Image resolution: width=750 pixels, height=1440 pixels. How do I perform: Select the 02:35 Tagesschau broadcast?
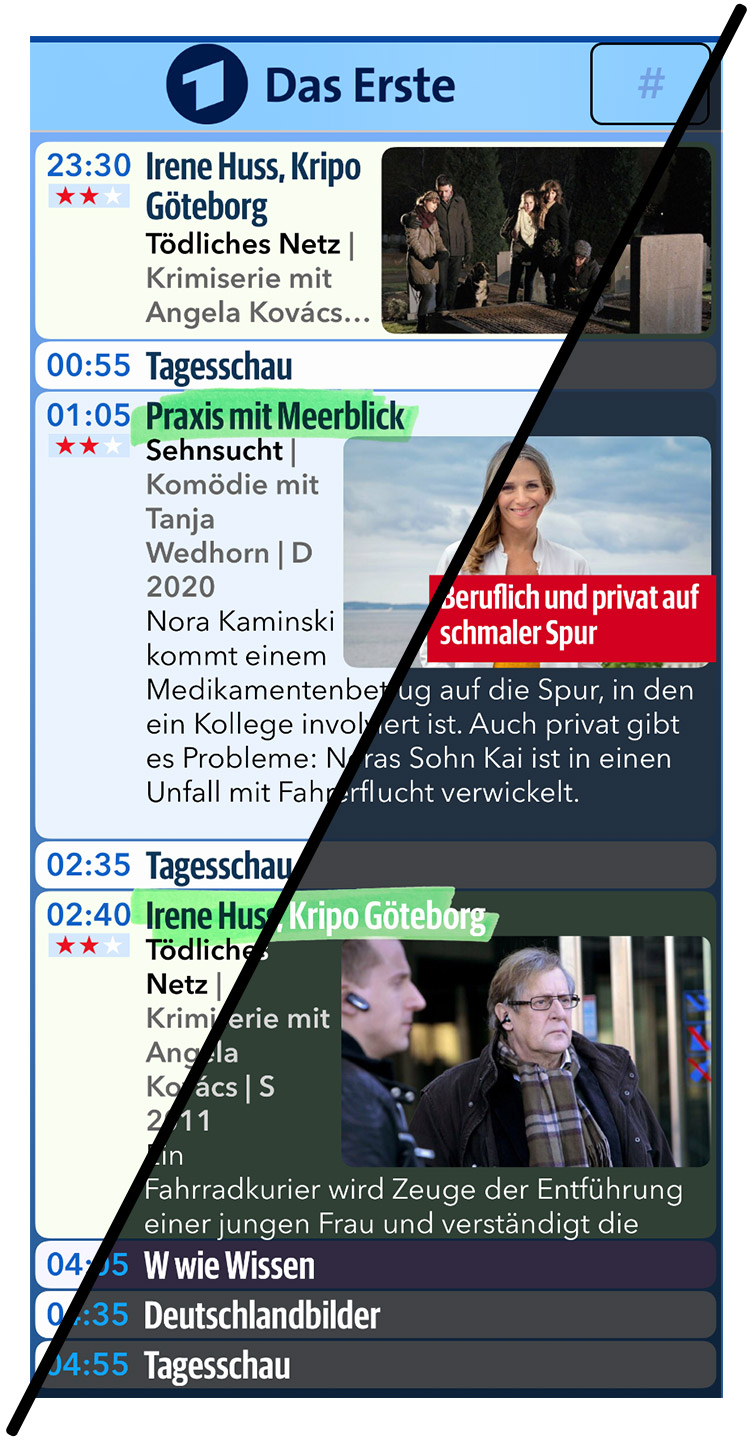(x=220, y=866)
